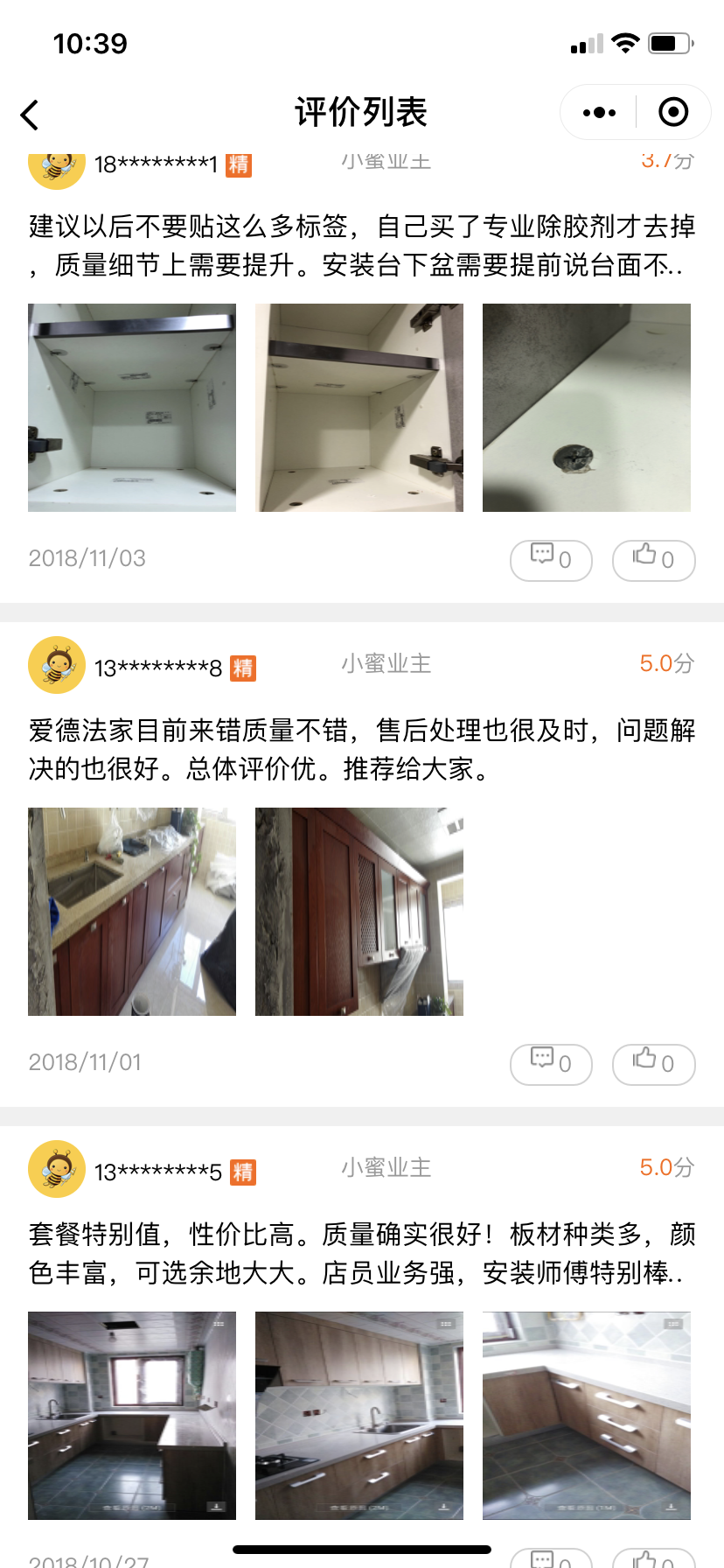Like the 2018/11/03 review
724x1568 pixels.
pos(653,560)
